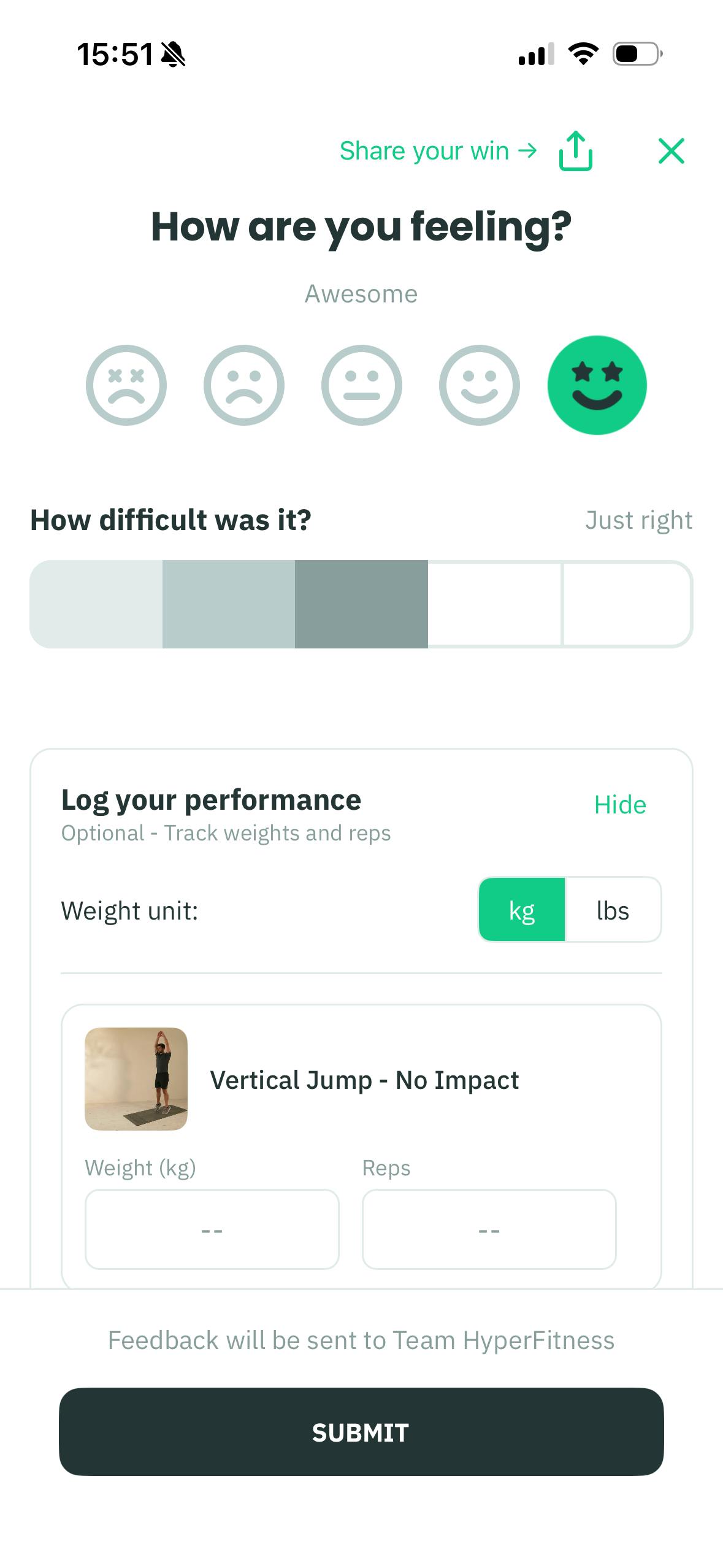Tap the share icon beside Share your win
This screenshot has width=723, height=1568.
pyautogui.click(x=575, y=151)
